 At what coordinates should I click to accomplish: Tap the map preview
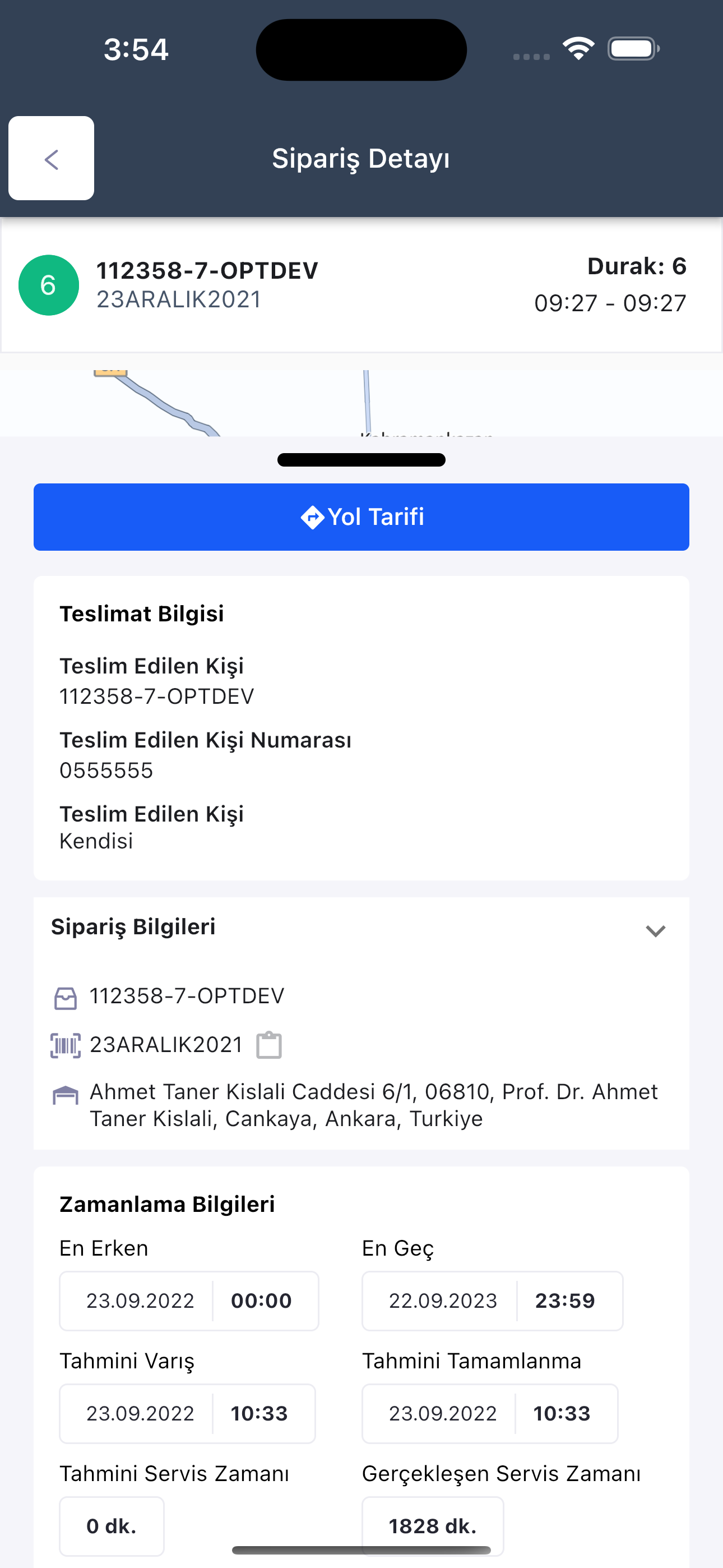pyautogui.click(x=361, y=403)
